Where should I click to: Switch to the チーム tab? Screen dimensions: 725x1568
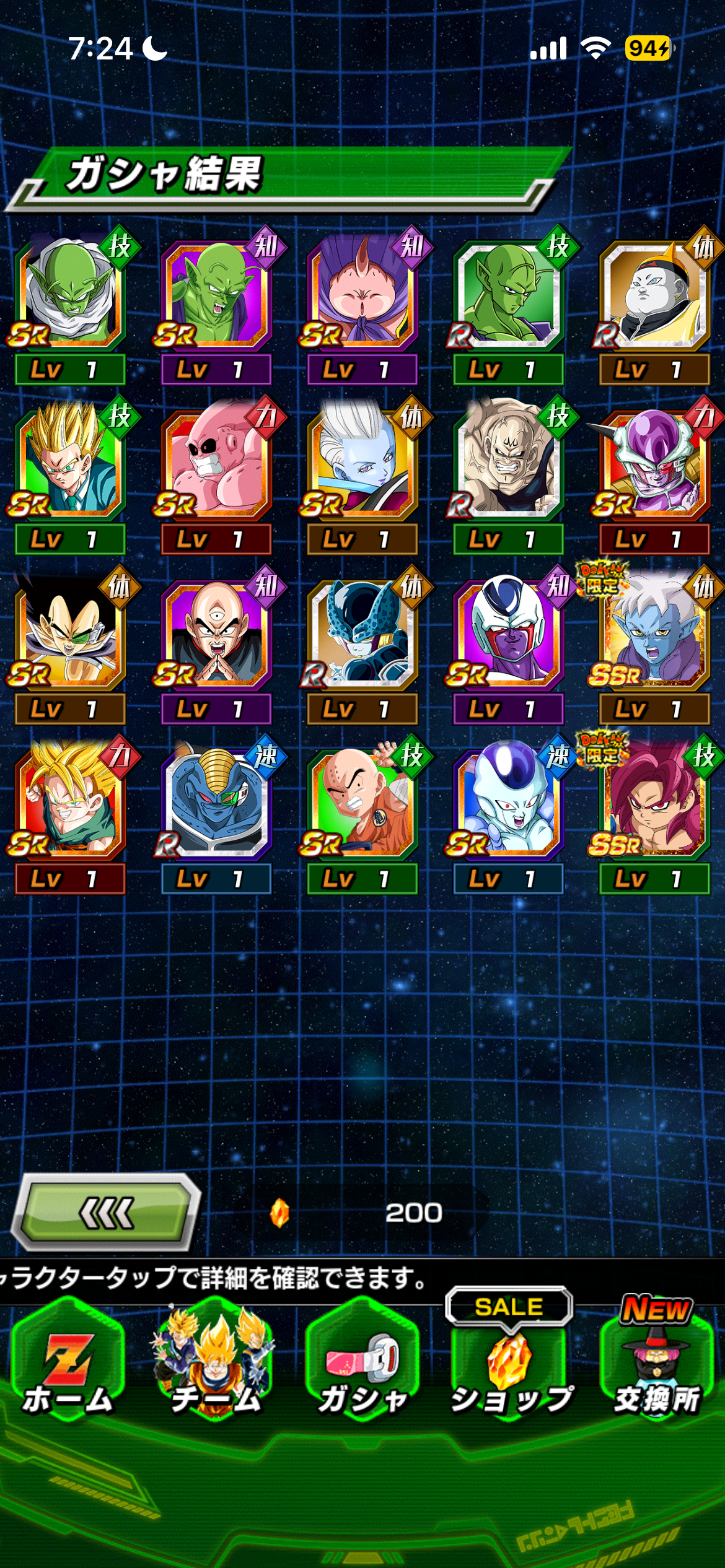pos(214,1361)
